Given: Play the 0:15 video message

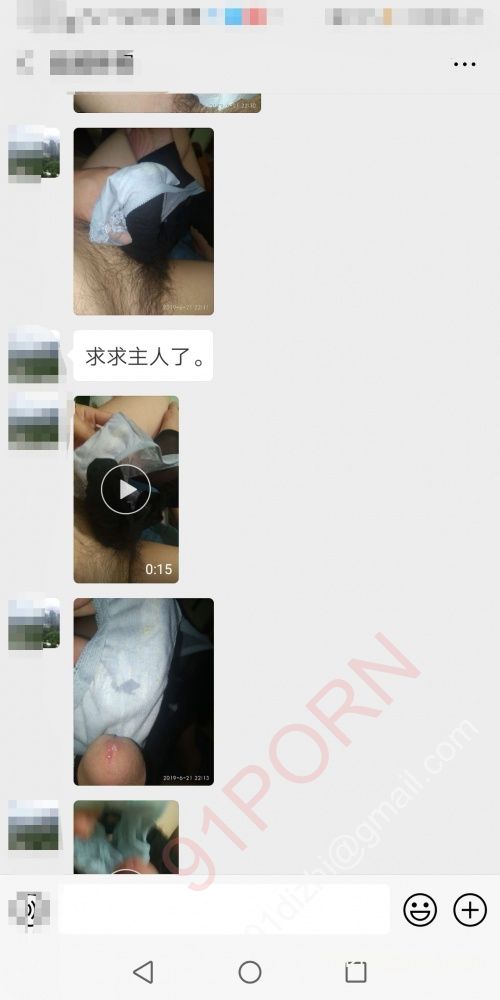Looking at the screenshot, I should point(126,489).
